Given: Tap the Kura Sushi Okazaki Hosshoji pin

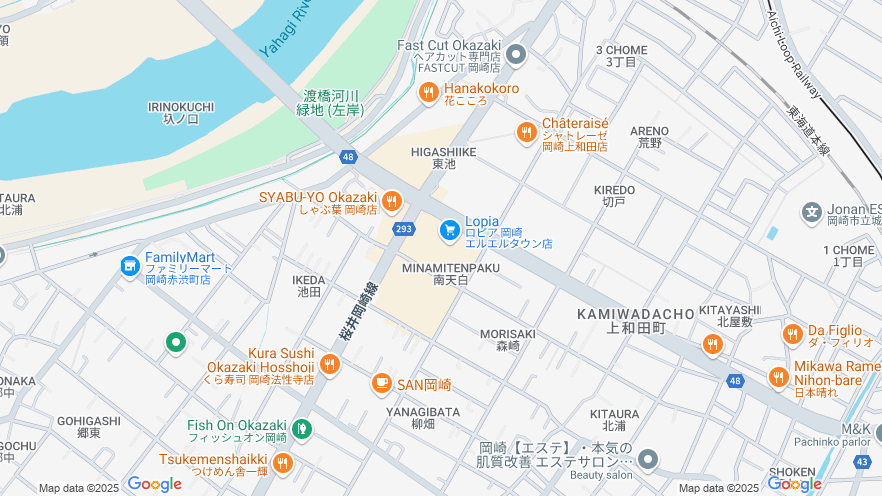Looking at the screenshot, I should click(x=329, y=364).
